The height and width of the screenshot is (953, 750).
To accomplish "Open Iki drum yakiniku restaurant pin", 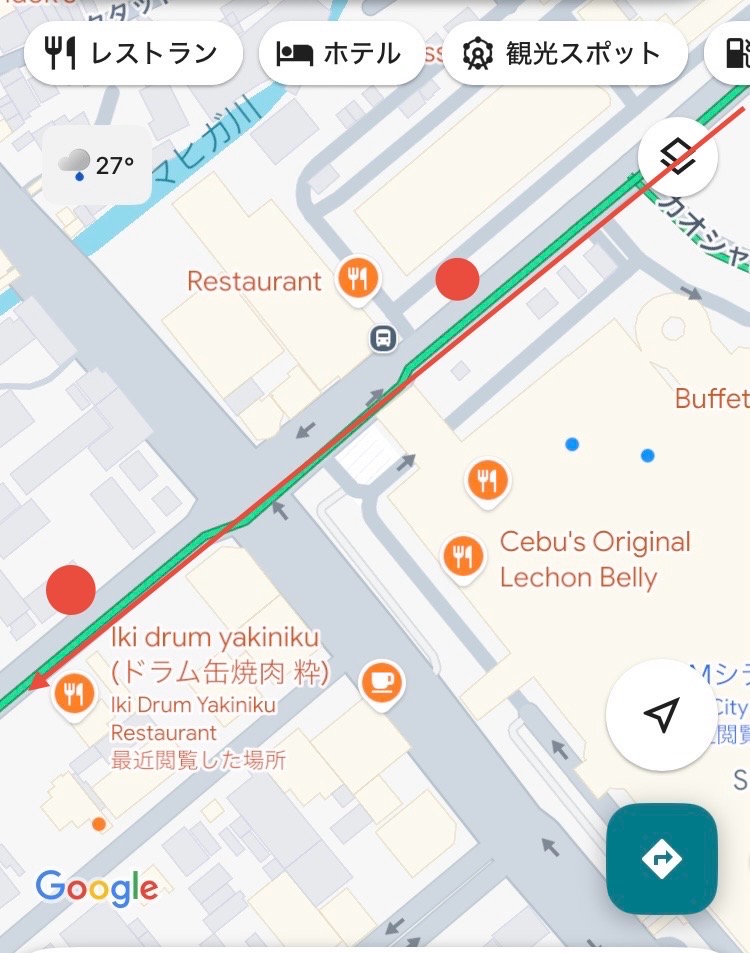I will (74, 692).
